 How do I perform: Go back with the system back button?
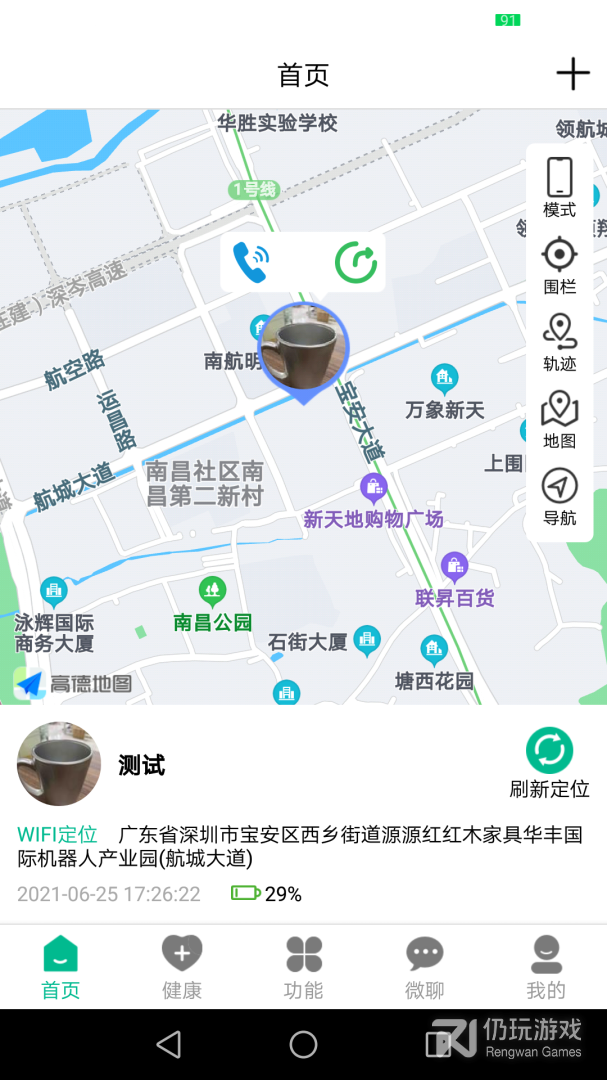point(169,1045)
